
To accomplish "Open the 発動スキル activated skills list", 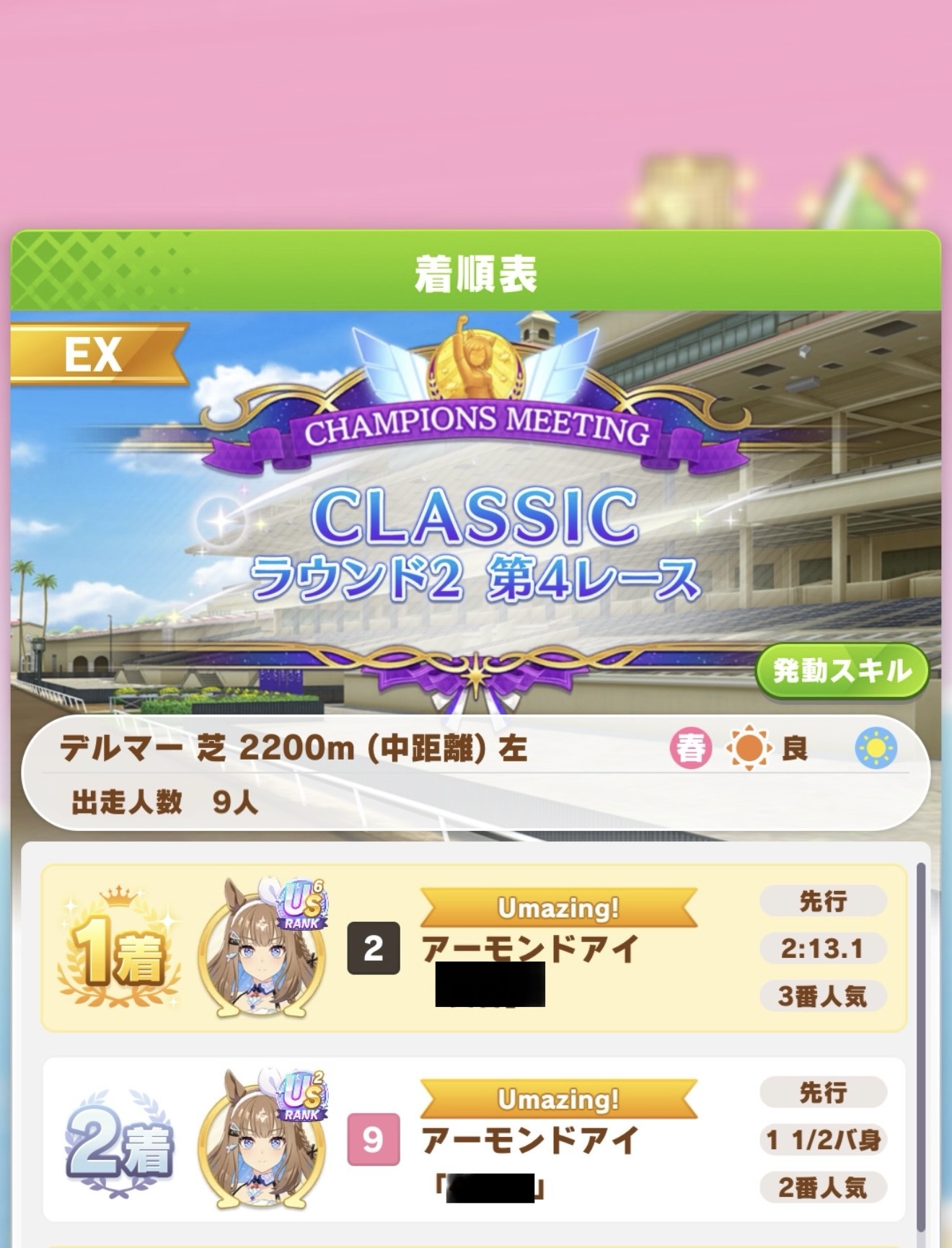I will (842, 672).
